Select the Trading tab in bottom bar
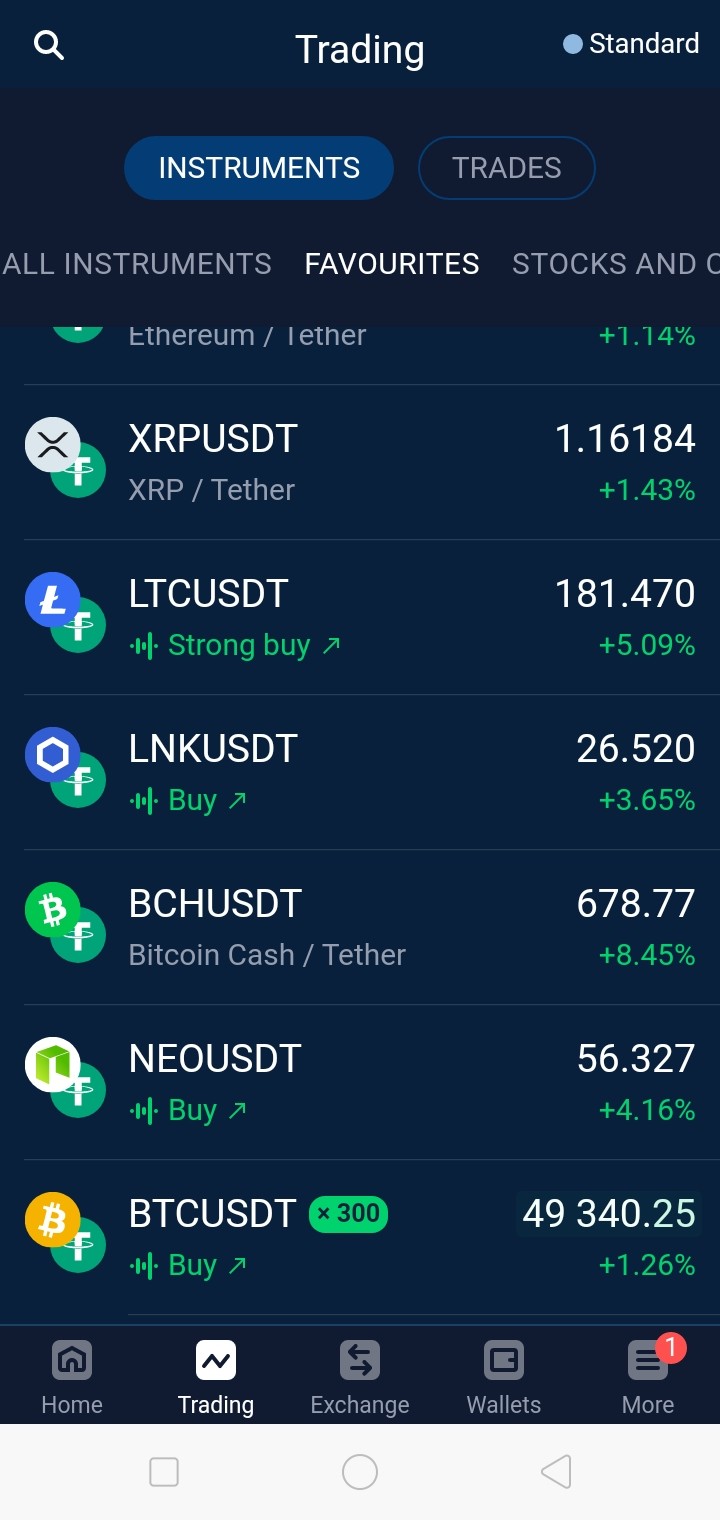This screenshot has height=1520, width=720. click(216, 1377)
